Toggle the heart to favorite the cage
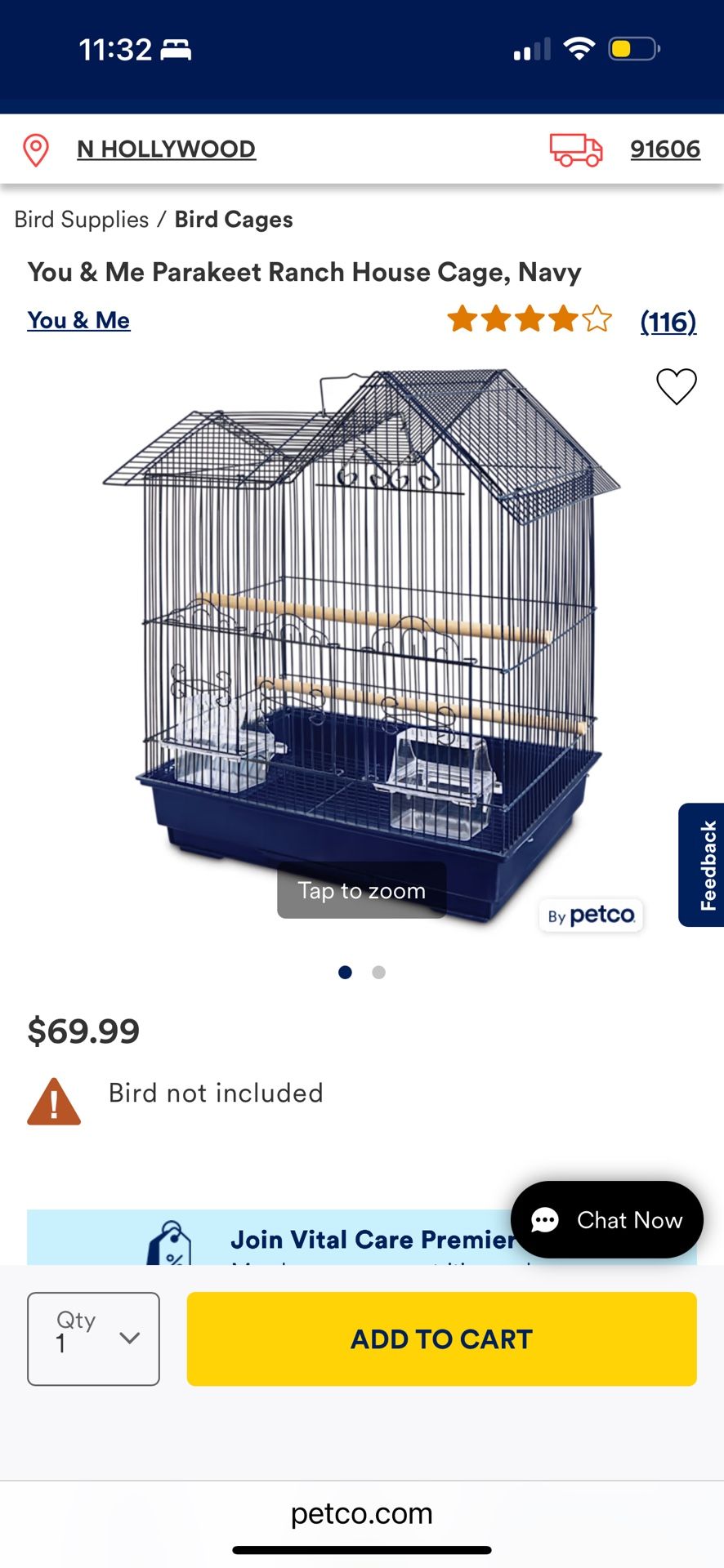Viewport: 724px width, 1568px height. [x=675, y=387]
